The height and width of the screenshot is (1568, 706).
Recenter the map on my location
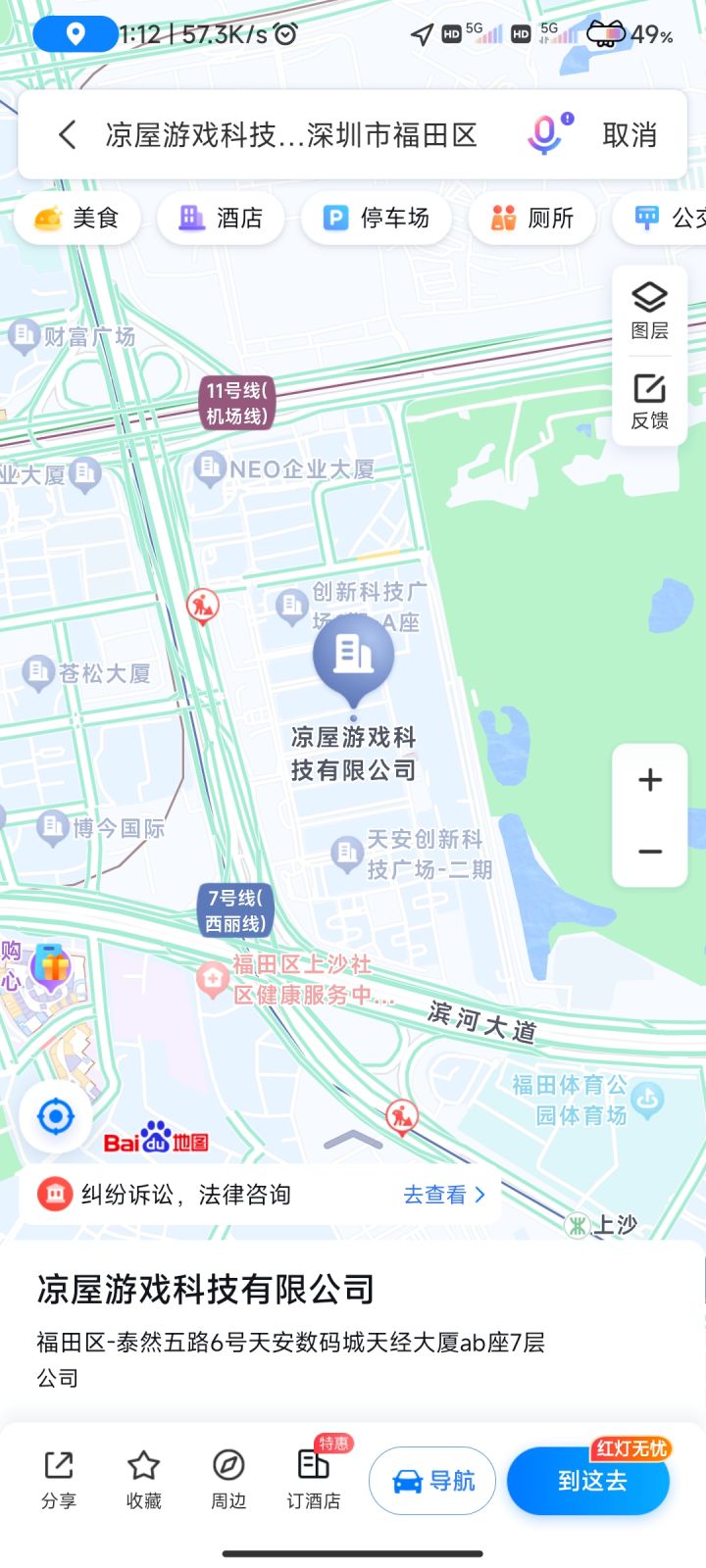click(x=56, y=1116)
